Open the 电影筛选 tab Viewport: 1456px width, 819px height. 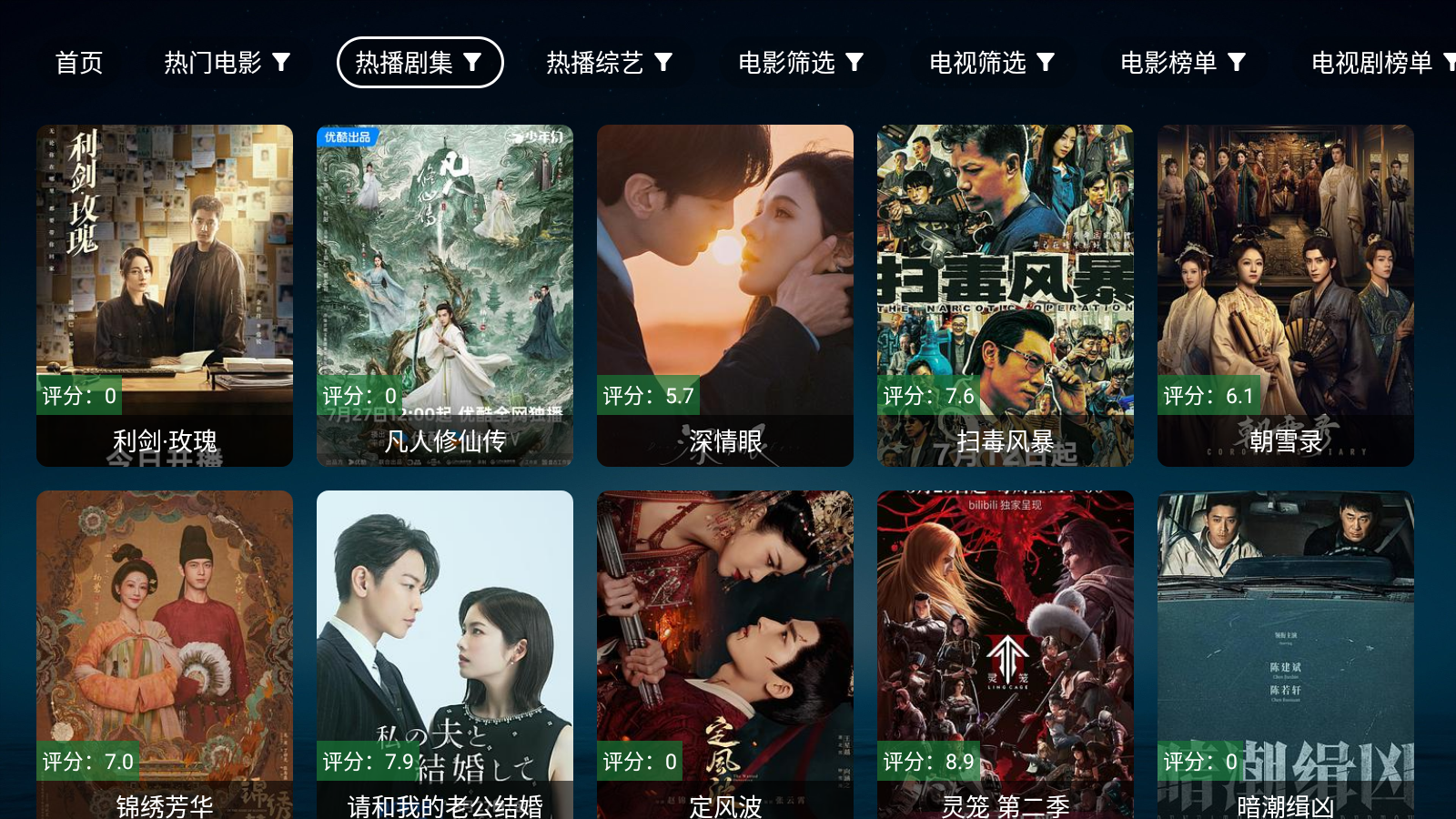(x=800, y=63)
